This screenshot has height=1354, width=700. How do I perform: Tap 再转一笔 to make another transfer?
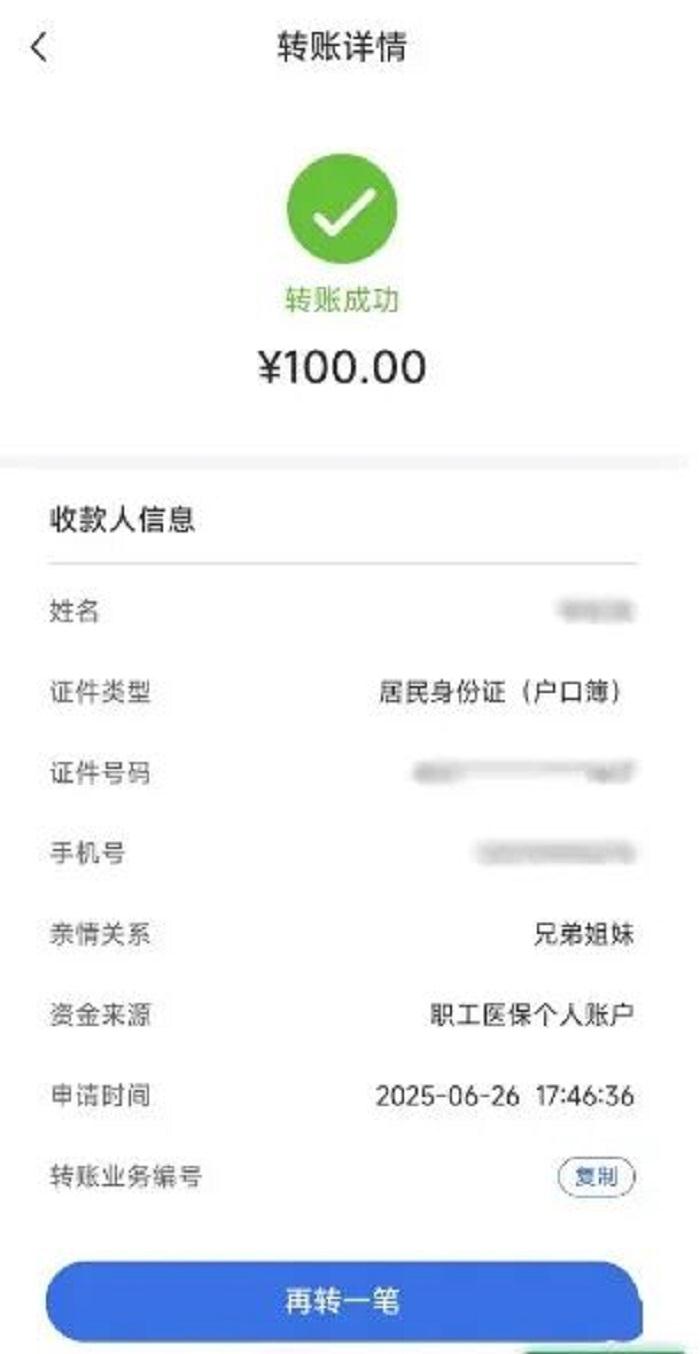342,1301
